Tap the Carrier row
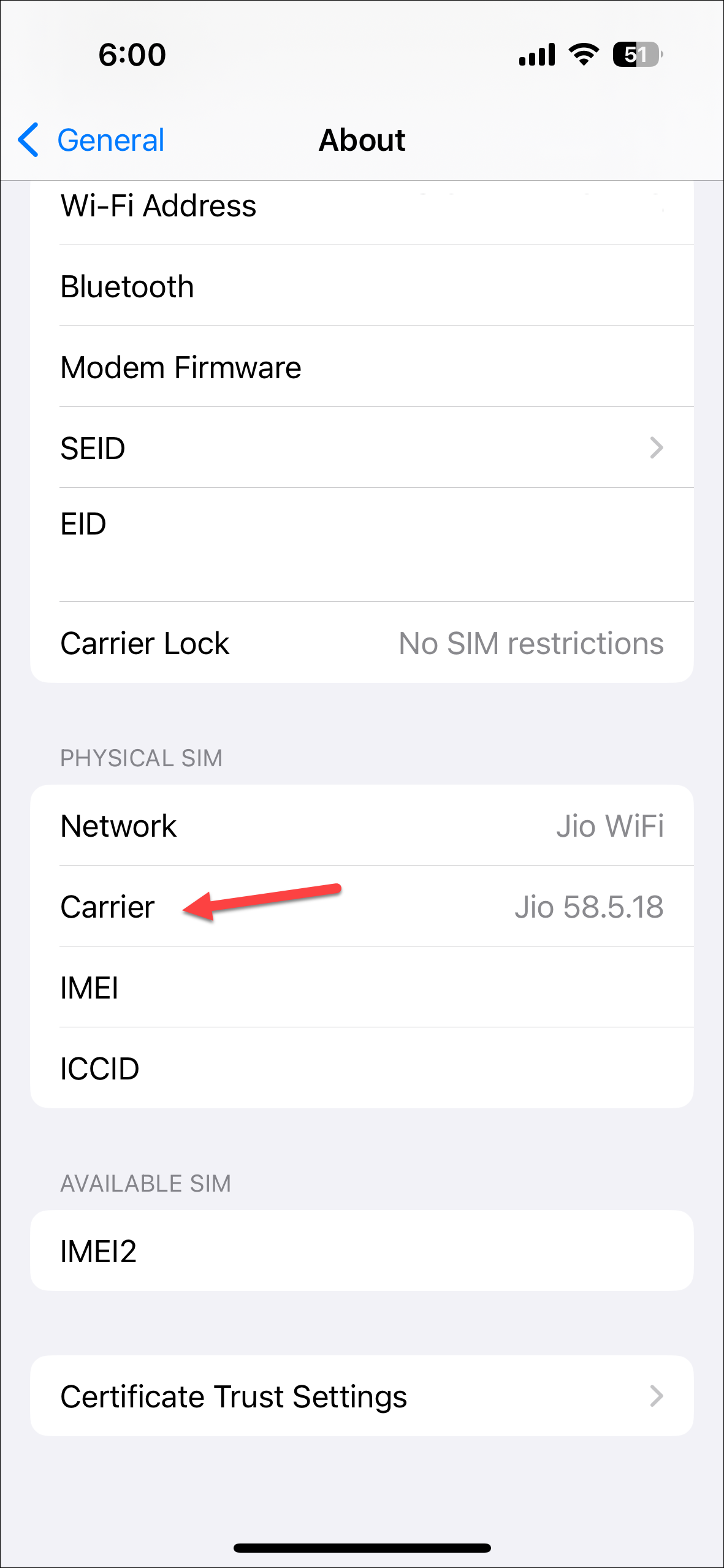724x1568 pixels. tap(362, 907)
